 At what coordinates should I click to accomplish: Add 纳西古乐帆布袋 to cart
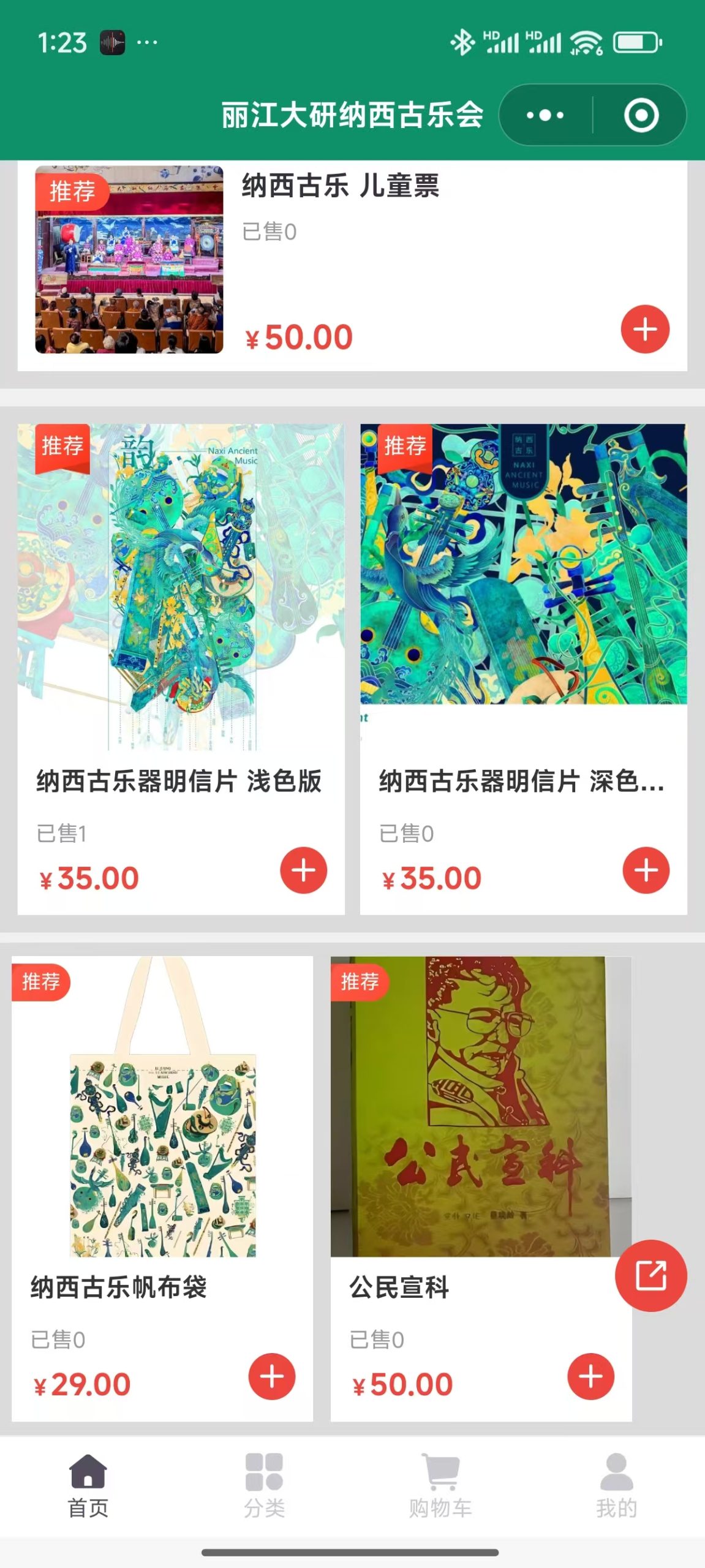coord(272,1376)
